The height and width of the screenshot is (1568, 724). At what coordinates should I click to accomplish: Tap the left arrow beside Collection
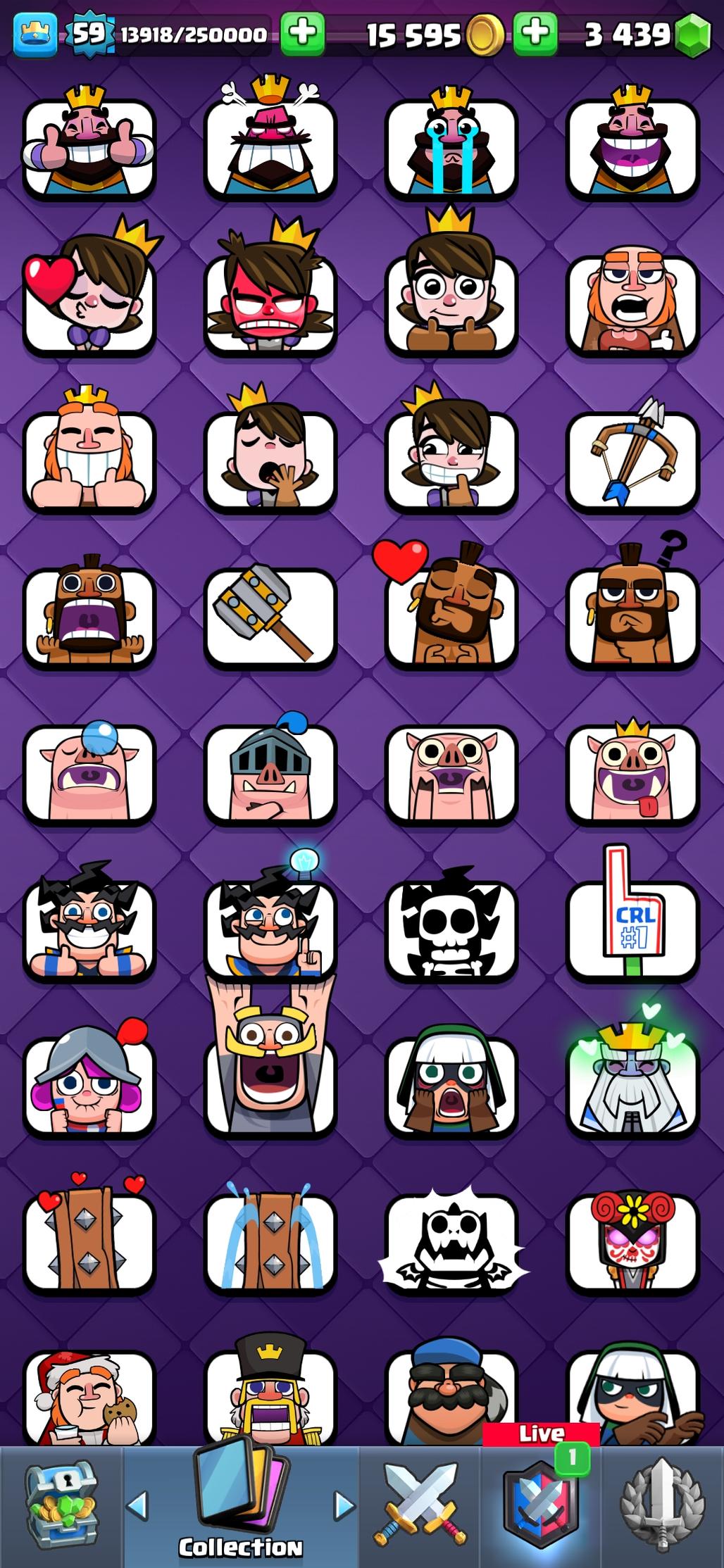tap(137, 1506)
